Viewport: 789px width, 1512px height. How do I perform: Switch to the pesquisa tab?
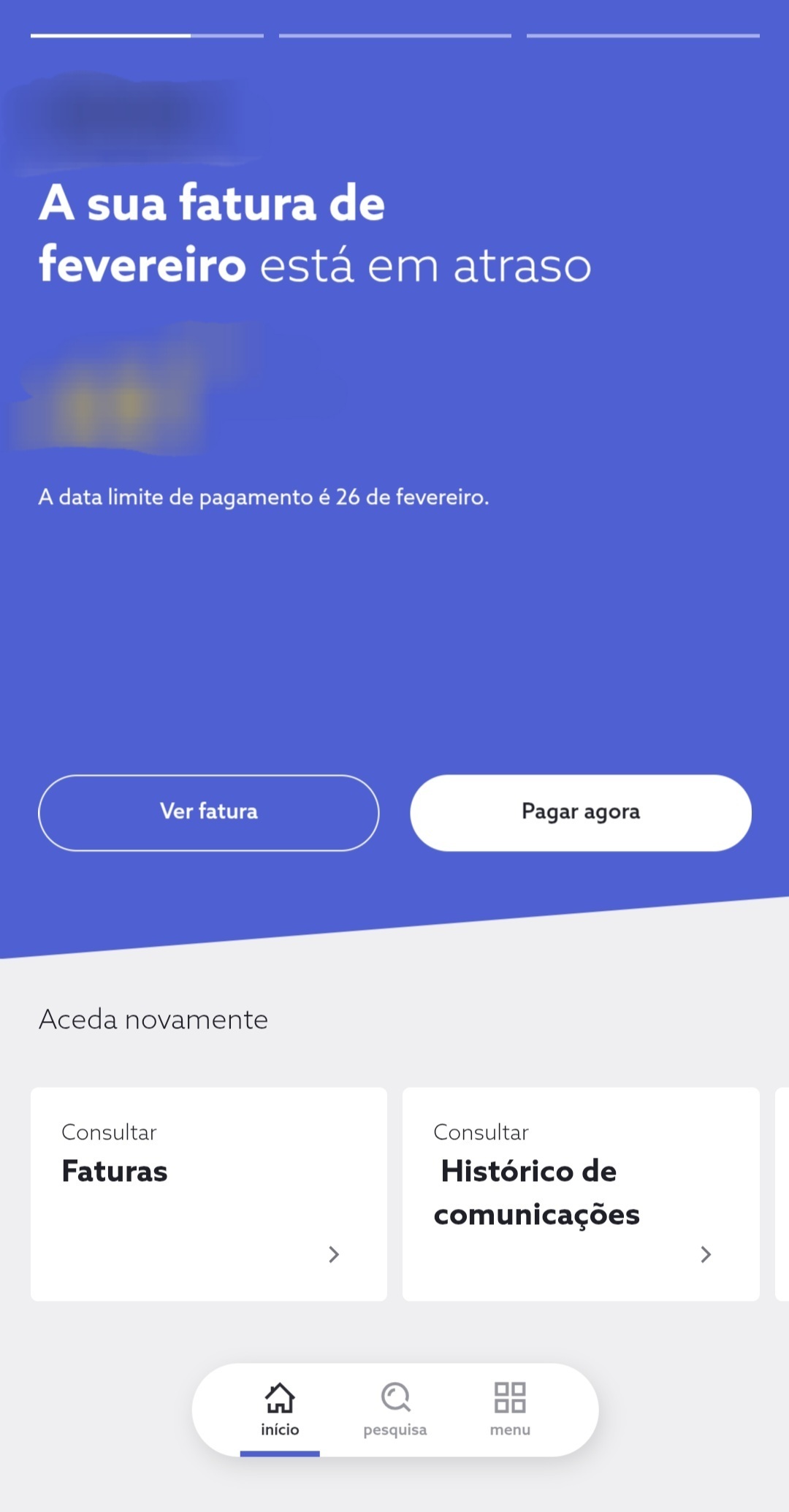[395, 1410]
